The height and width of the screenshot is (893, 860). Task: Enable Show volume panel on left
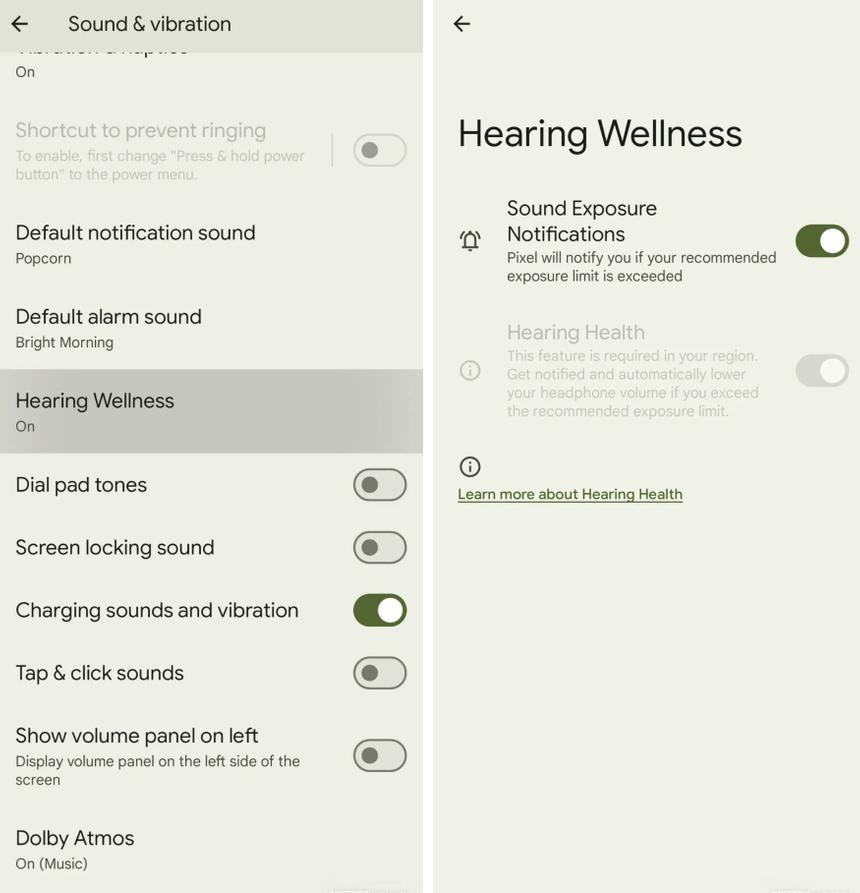point(379,756)
